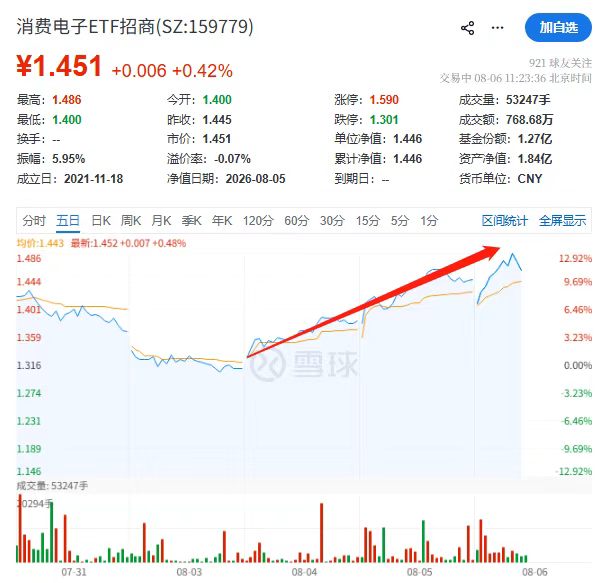Share this ETF page

click(467, 28)
